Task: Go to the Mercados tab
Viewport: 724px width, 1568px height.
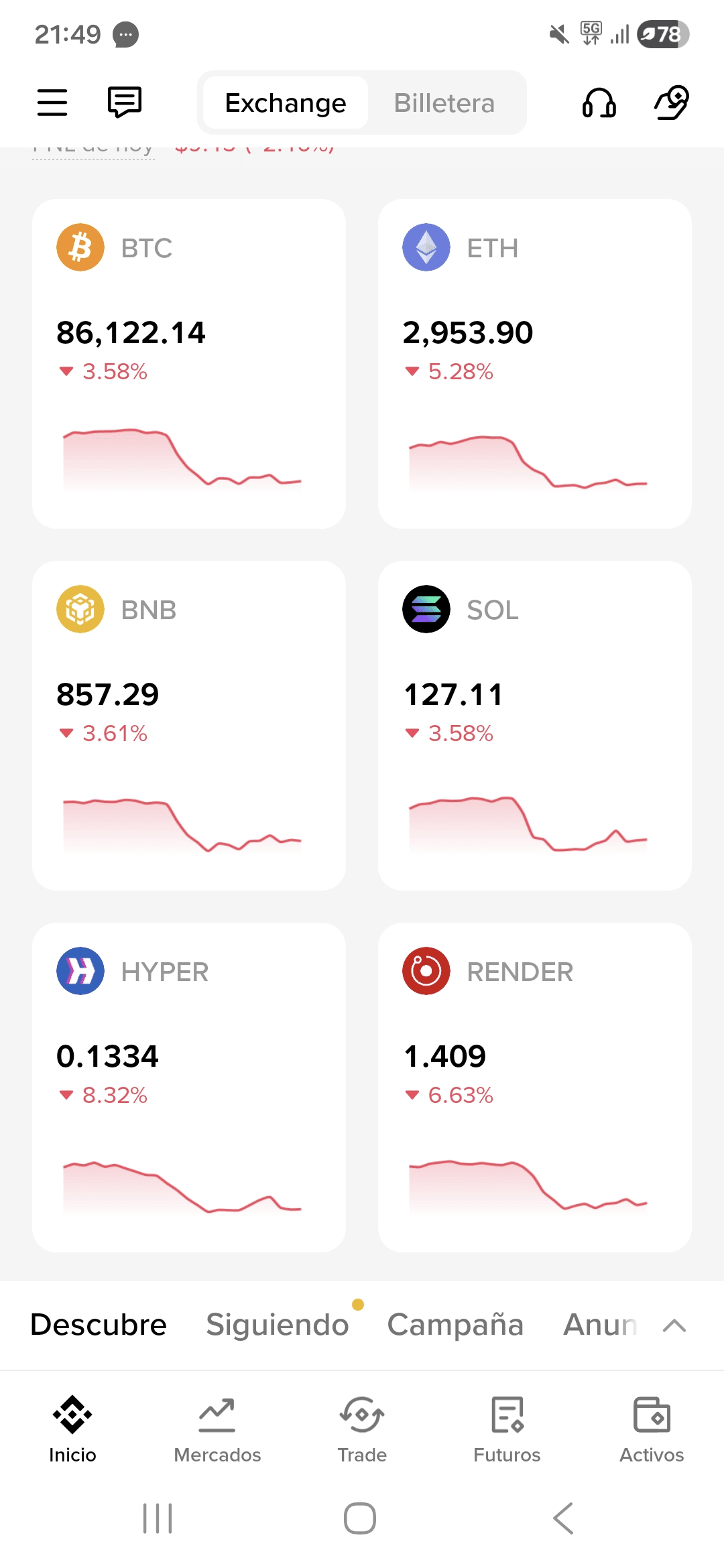Action: [217, 1429]
